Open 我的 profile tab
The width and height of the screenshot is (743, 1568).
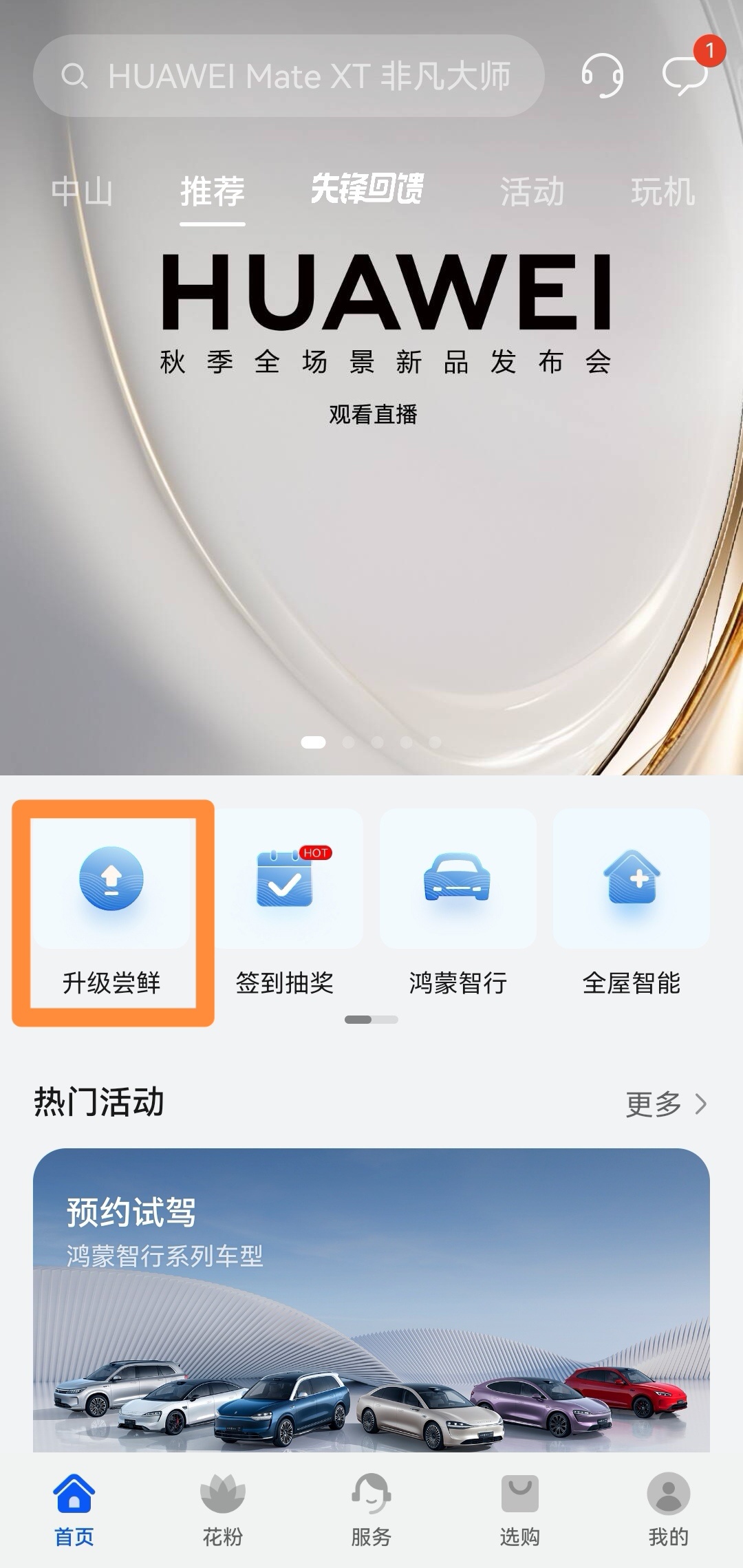[x=668, y=1508]
